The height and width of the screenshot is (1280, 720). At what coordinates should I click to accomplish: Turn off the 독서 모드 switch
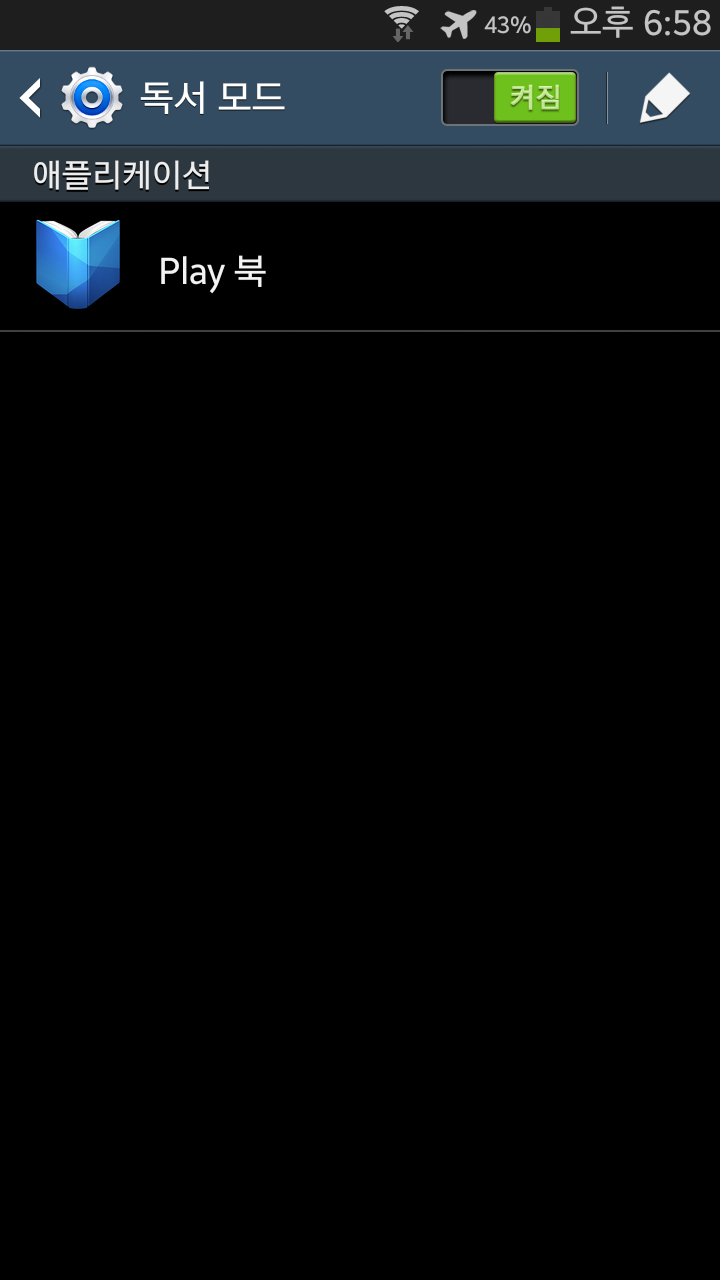(x=510, y=98)
